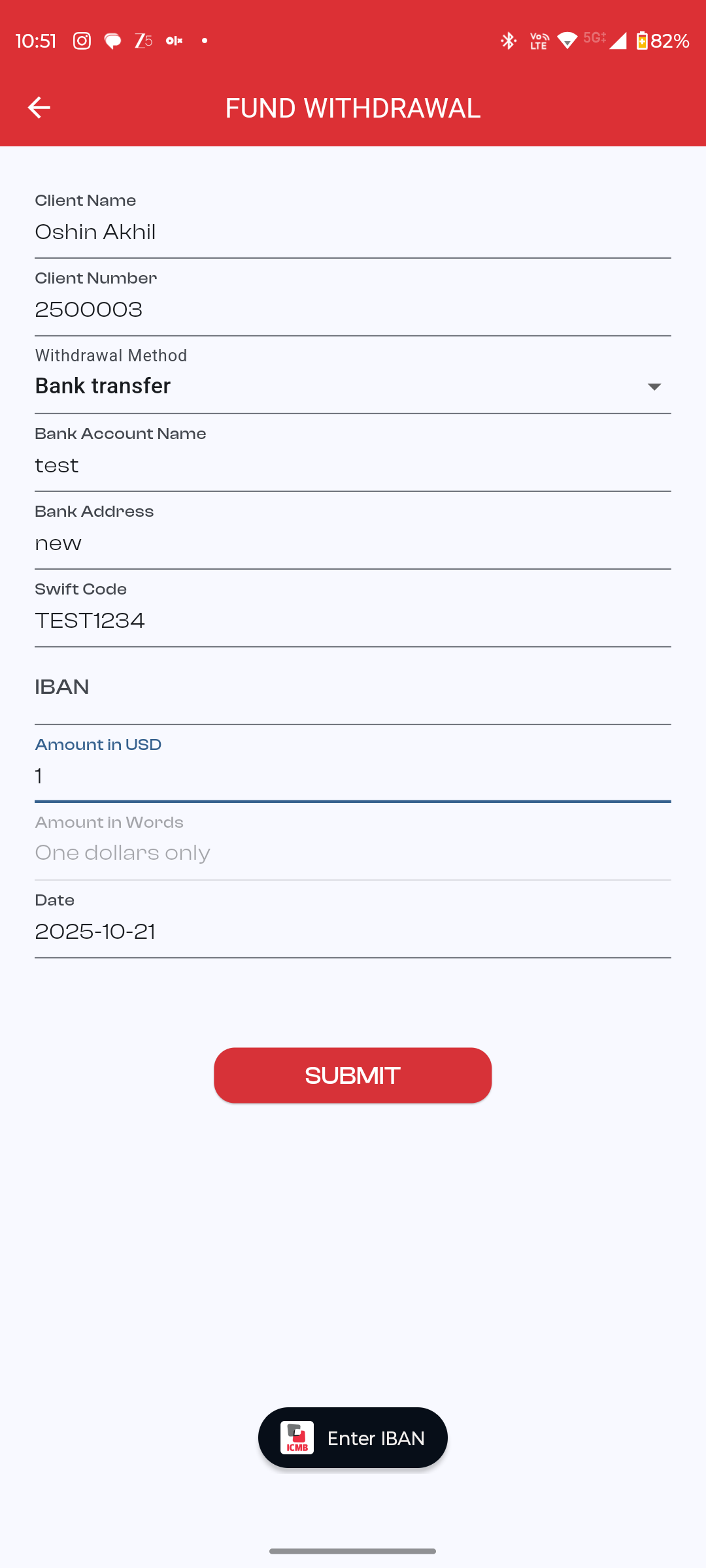Open the Date field
The image size is (706, 1568).
[x=352, y=932]
